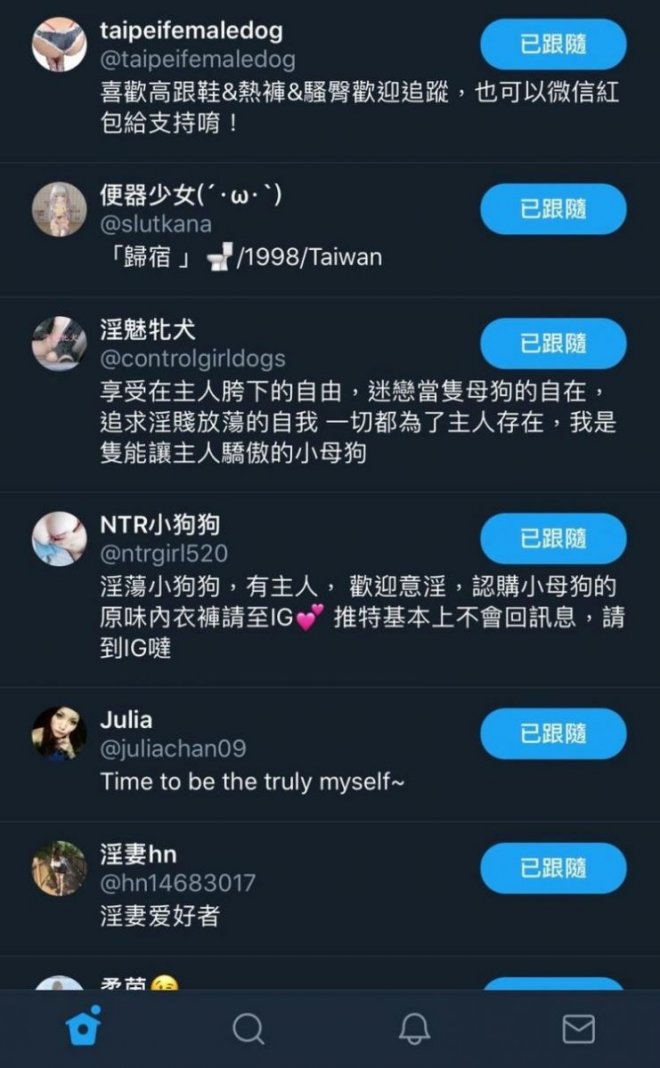Tap 已跟隨 button beside @controlgirldogs
The image size is (660, 1068).
[x=553, y=344]
